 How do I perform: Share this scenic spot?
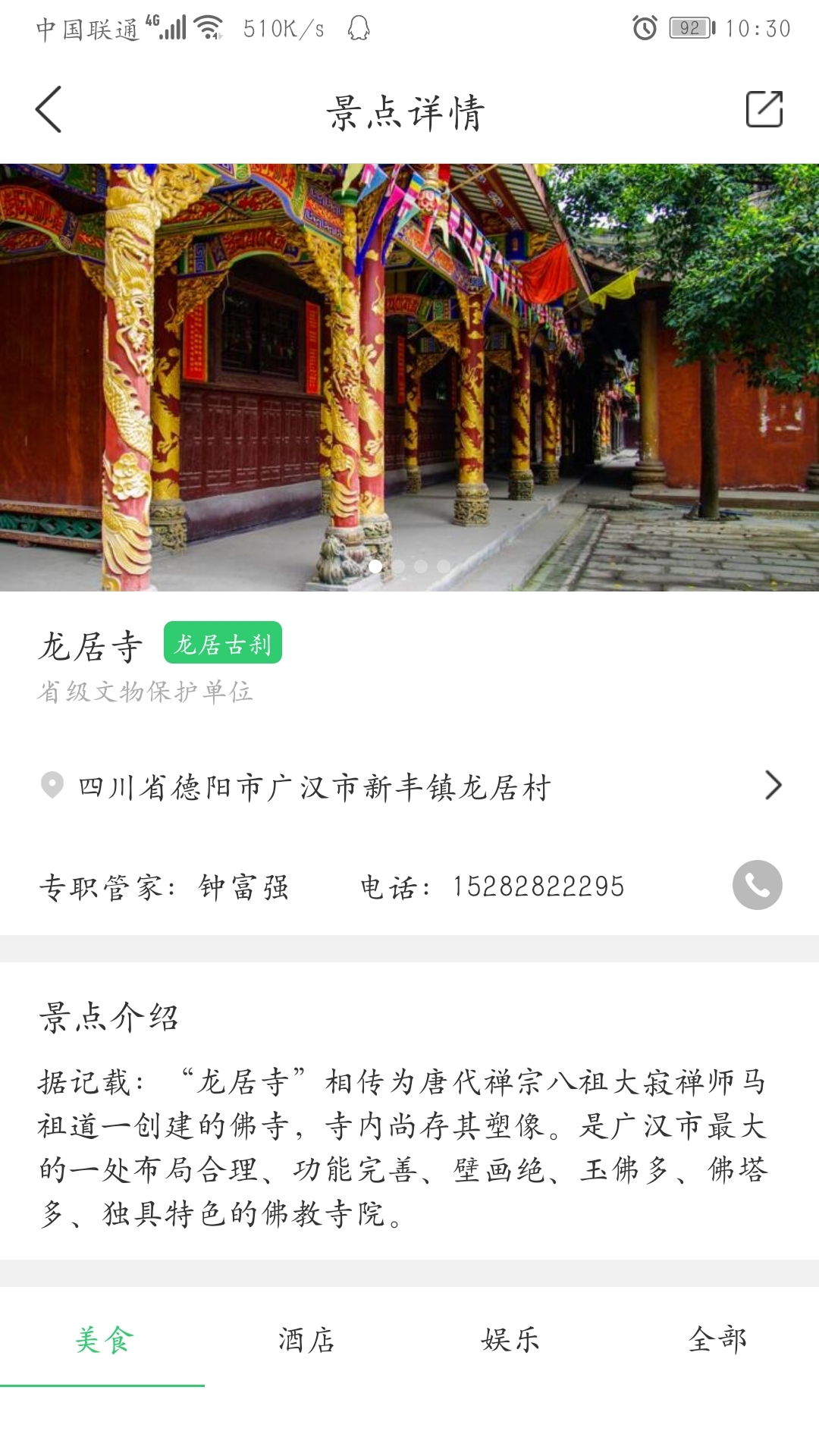pos(764,110)
